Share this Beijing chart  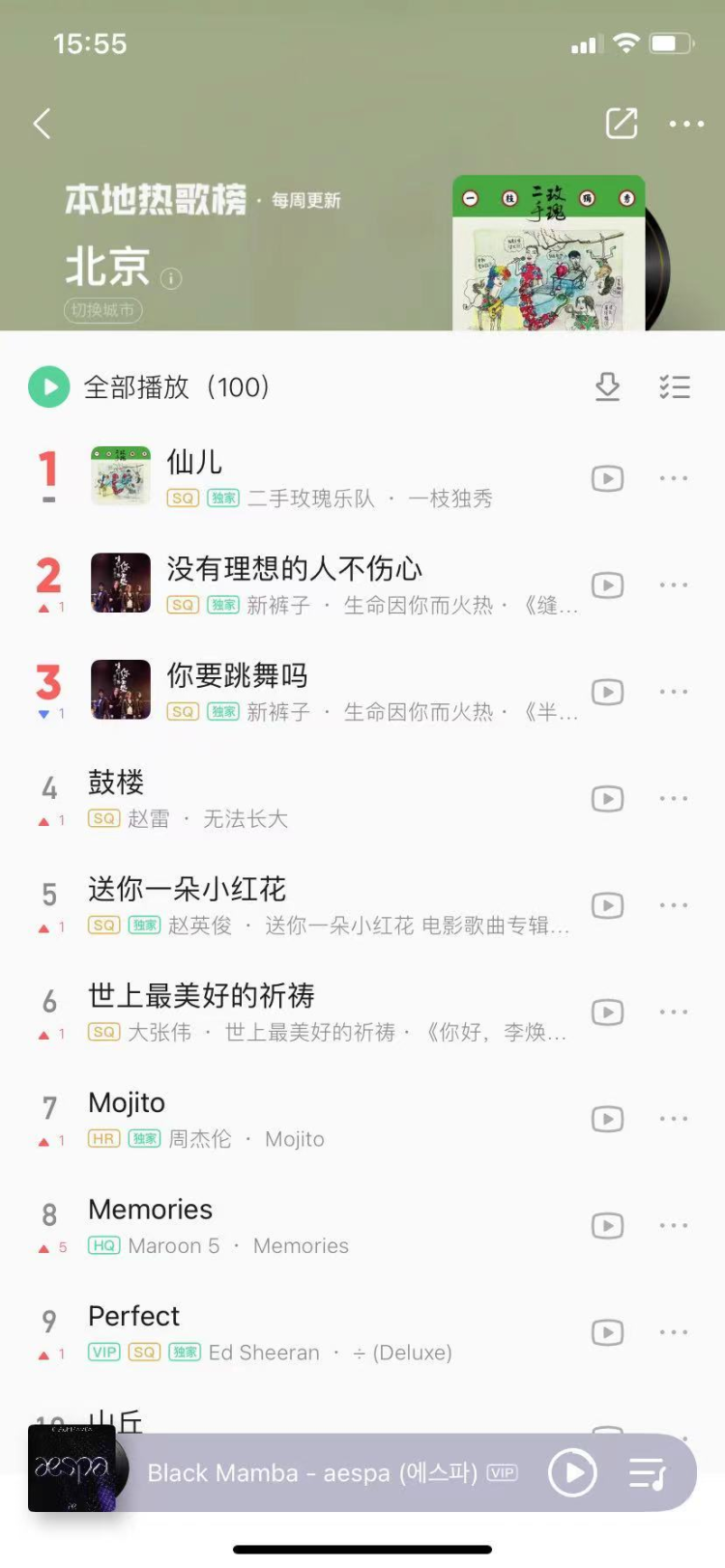coord(621,124)
